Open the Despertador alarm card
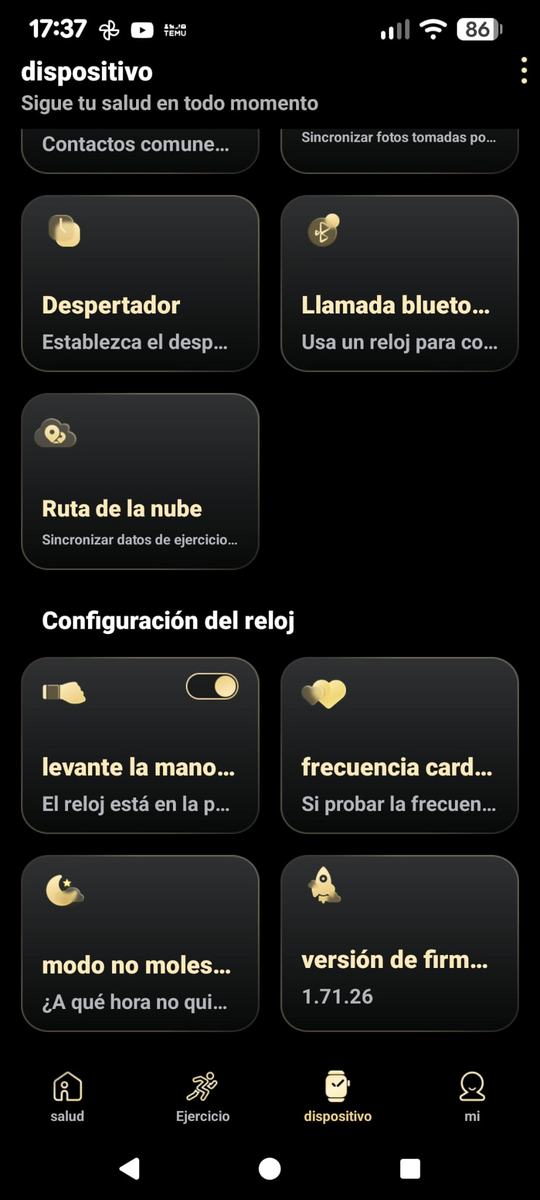This screenshot has height=1200, width=540. [140, 283]
